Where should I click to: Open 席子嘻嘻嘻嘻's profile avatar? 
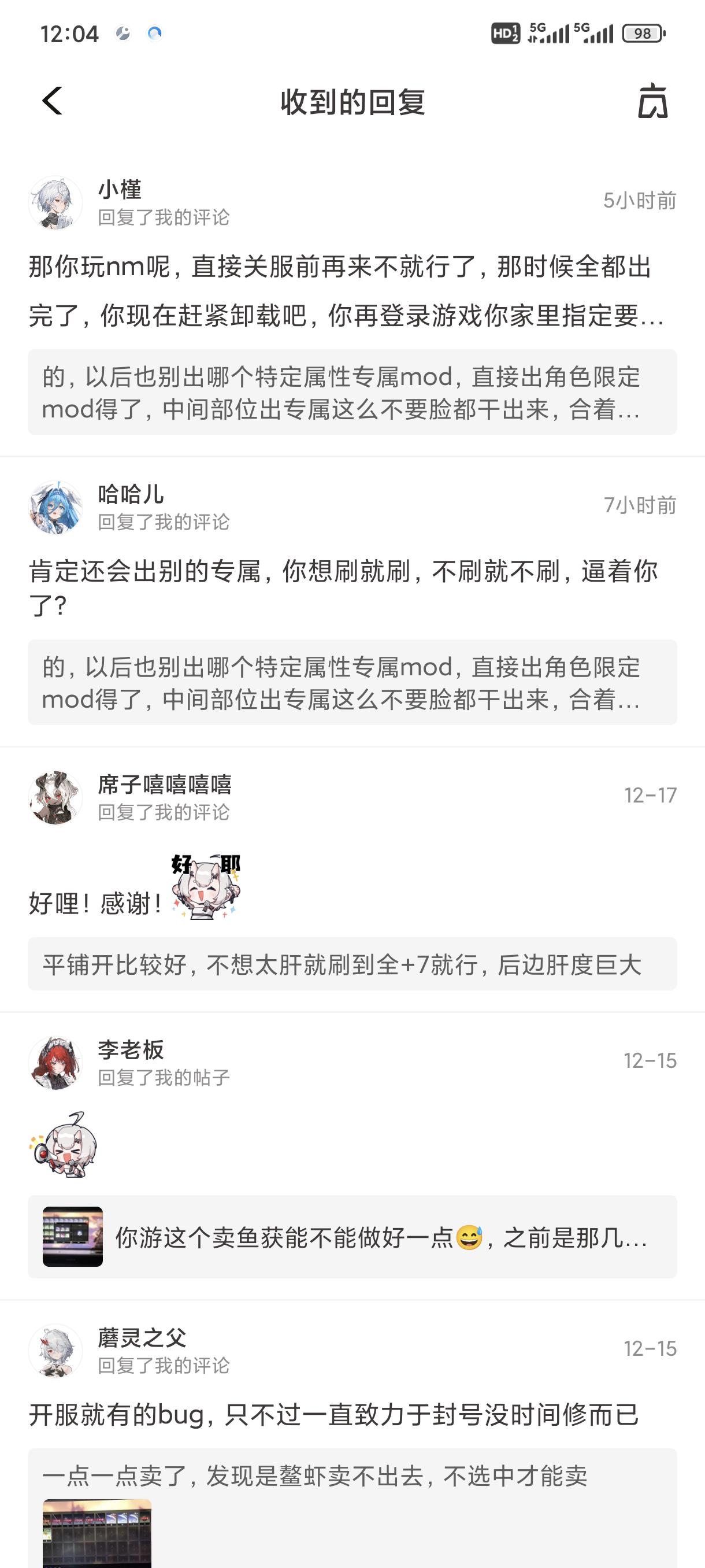(55, 797)
